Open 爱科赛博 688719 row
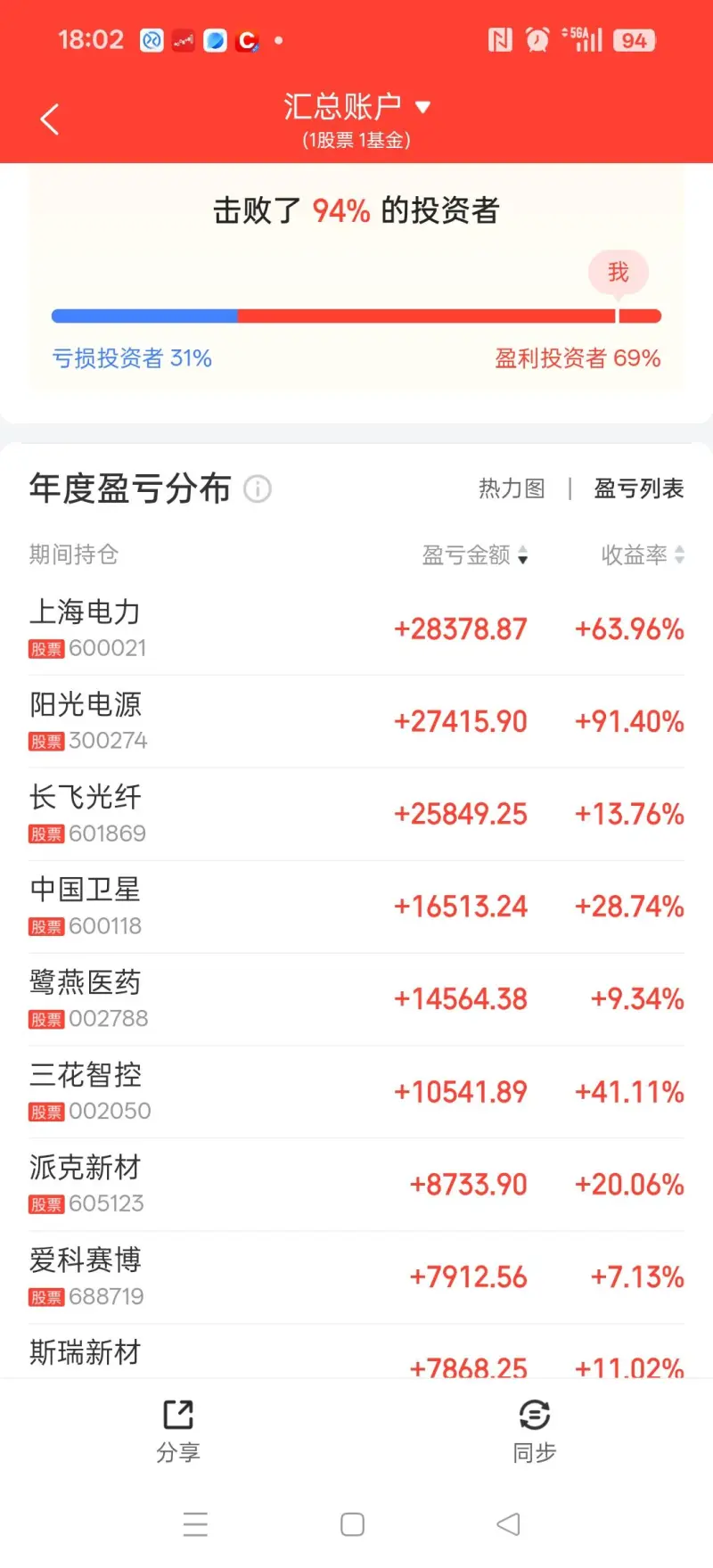The width and height of the screenshot is (713, 1568). click(x=356, y=1277)
